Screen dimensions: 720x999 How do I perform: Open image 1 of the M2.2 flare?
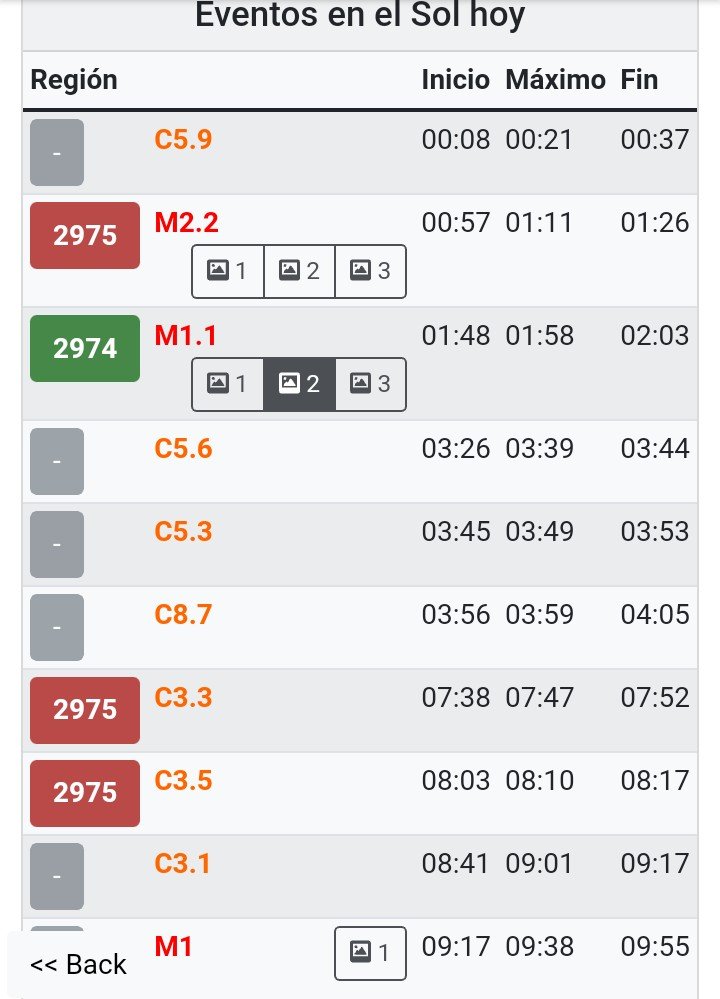click(x=228, y=271)
